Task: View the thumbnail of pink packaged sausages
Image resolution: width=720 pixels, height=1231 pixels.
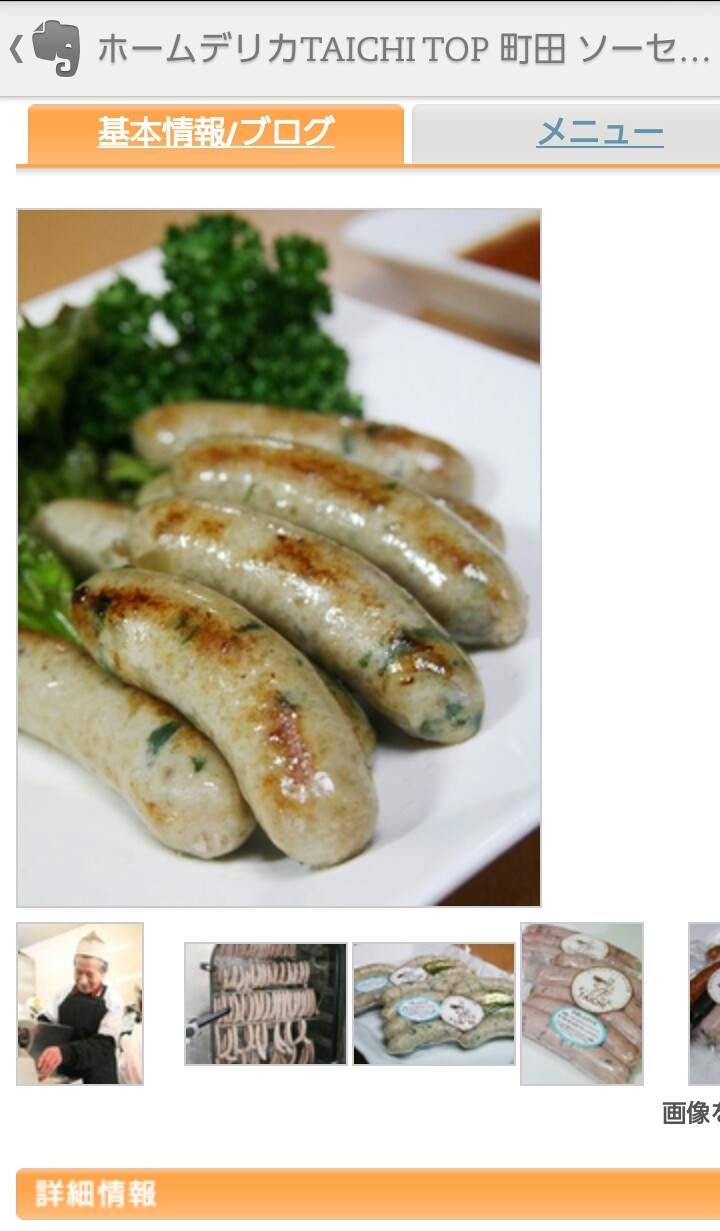Action: pos(582,1003)
